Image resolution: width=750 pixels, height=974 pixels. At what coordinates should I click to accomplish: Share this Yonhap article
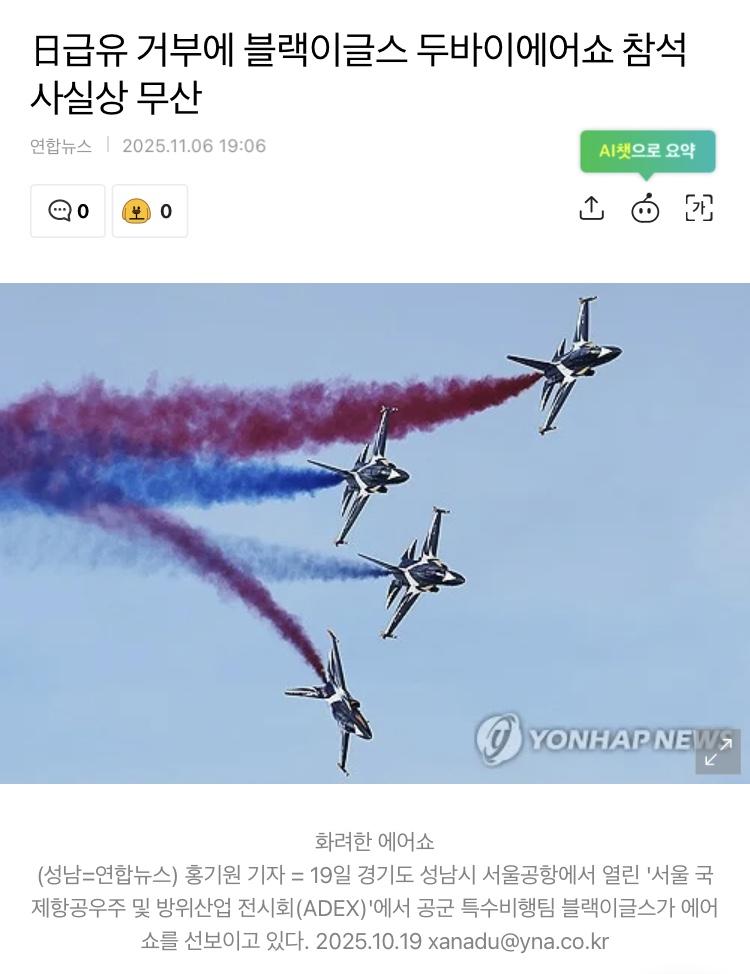click(x=592, y=208)
